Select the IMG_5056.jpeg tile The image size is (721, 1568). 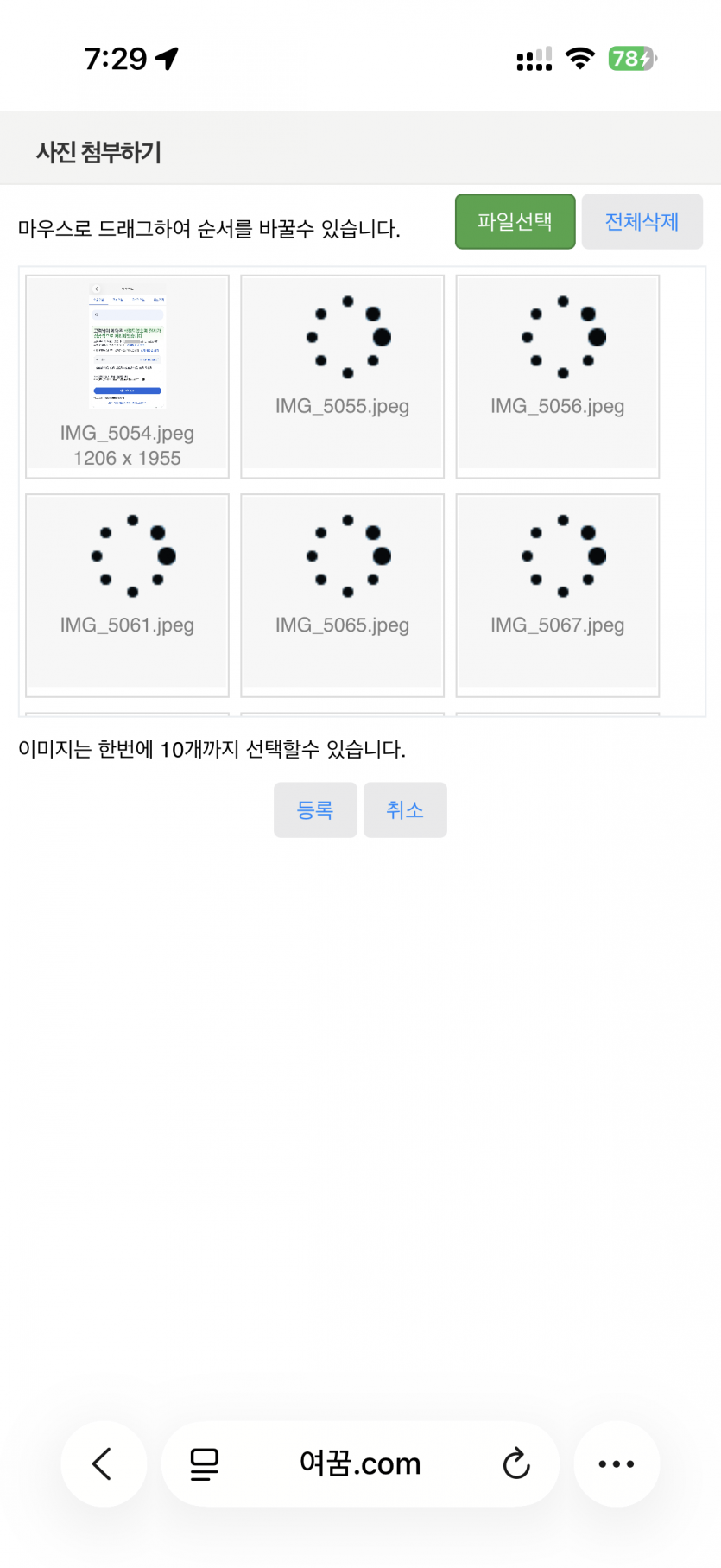tap(558, 376)
